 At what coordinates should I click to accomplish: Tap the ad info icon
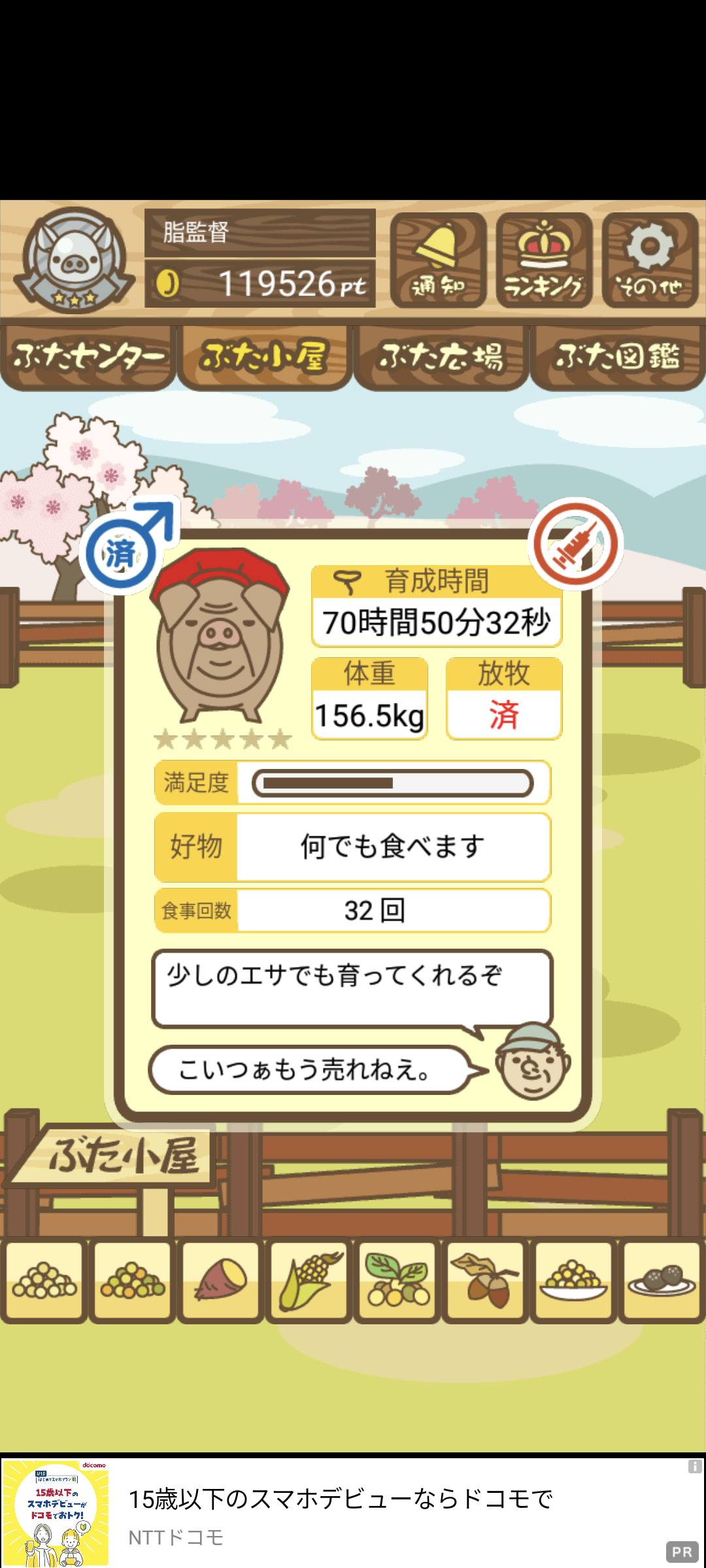tap(694, 1467)
